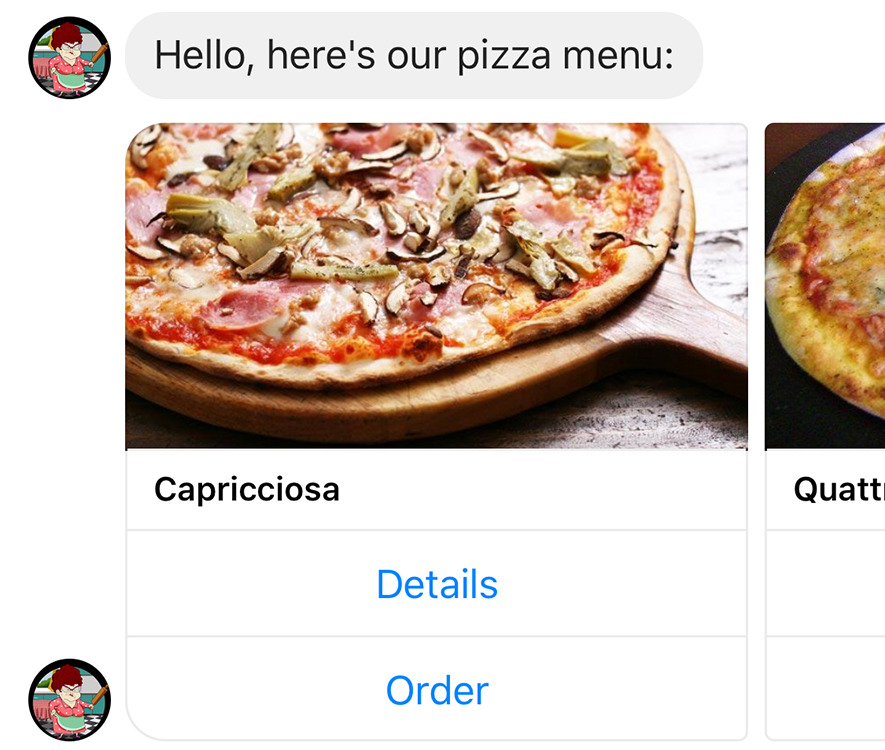Open Details for the Capricciosa pizza

pyautogui.click(x=437, y=584)
